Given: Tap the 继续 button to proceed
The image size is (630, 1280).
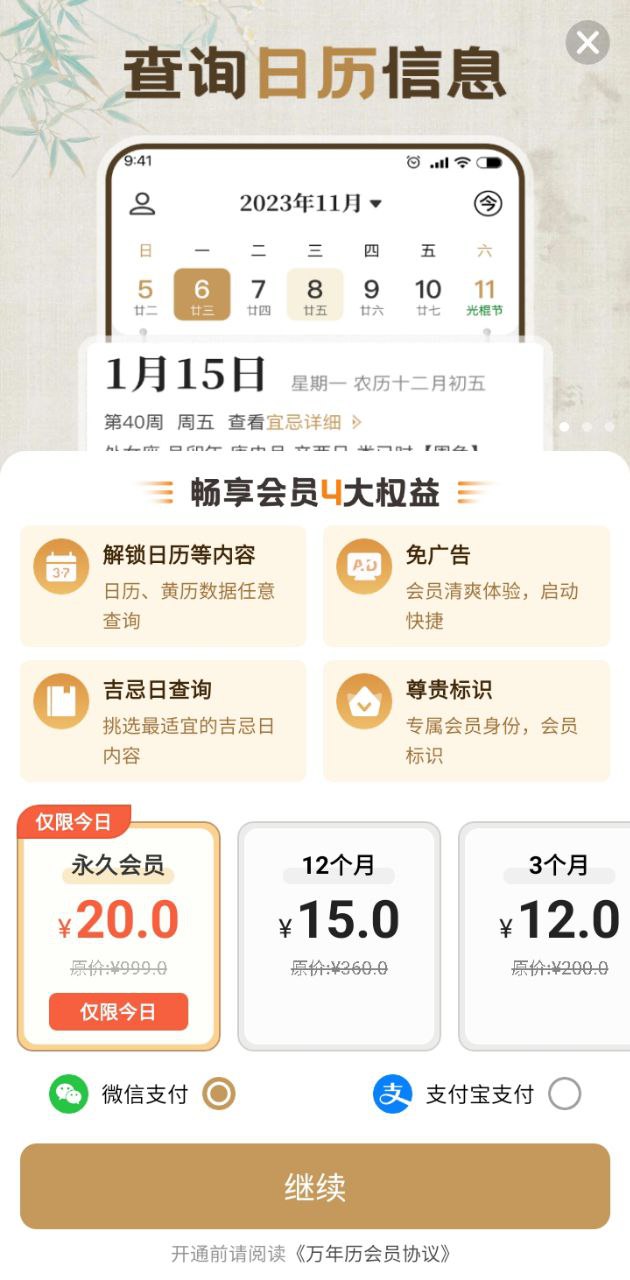Looking at the screenshot, I should point(315,1186).
